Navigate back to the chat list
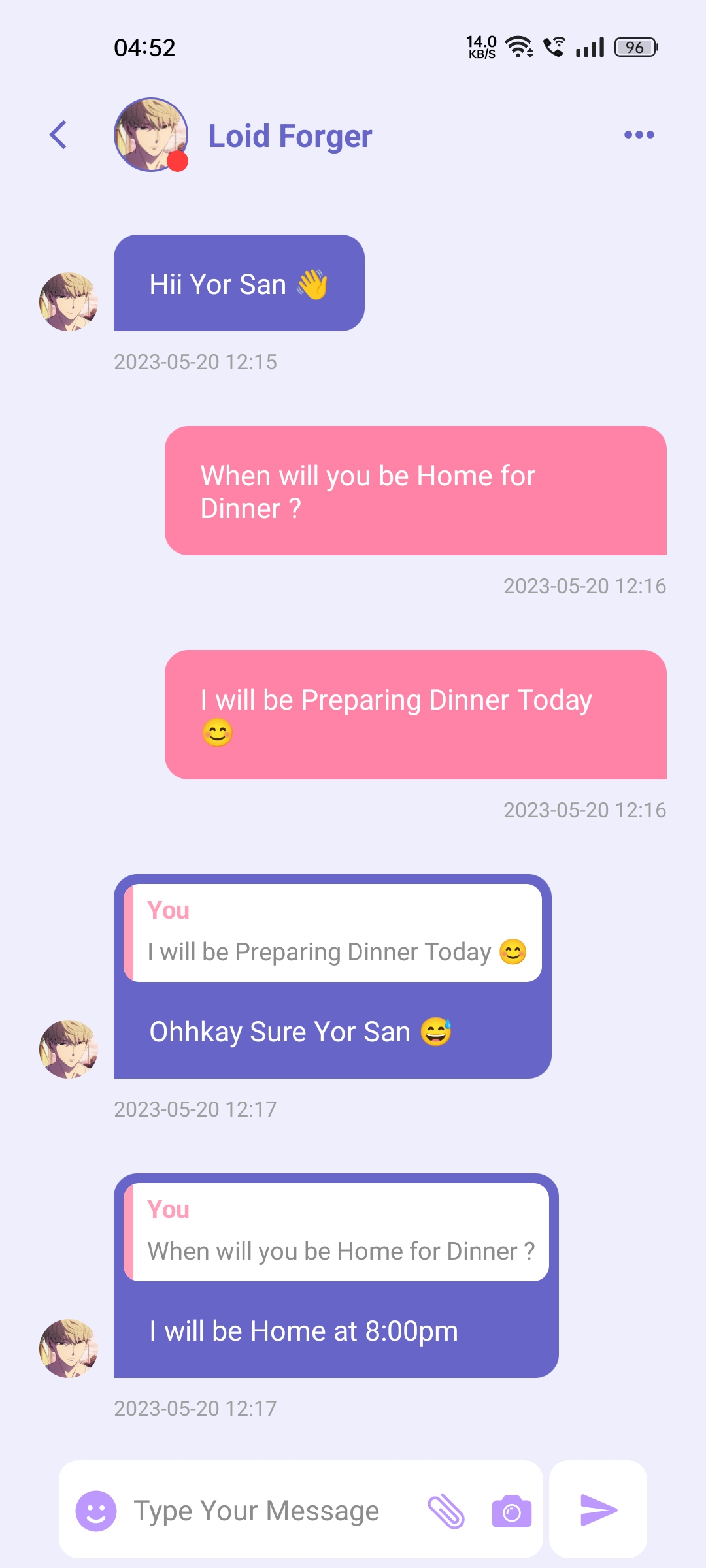This screenshot has width=706, height=1568. tap(58, 135)
